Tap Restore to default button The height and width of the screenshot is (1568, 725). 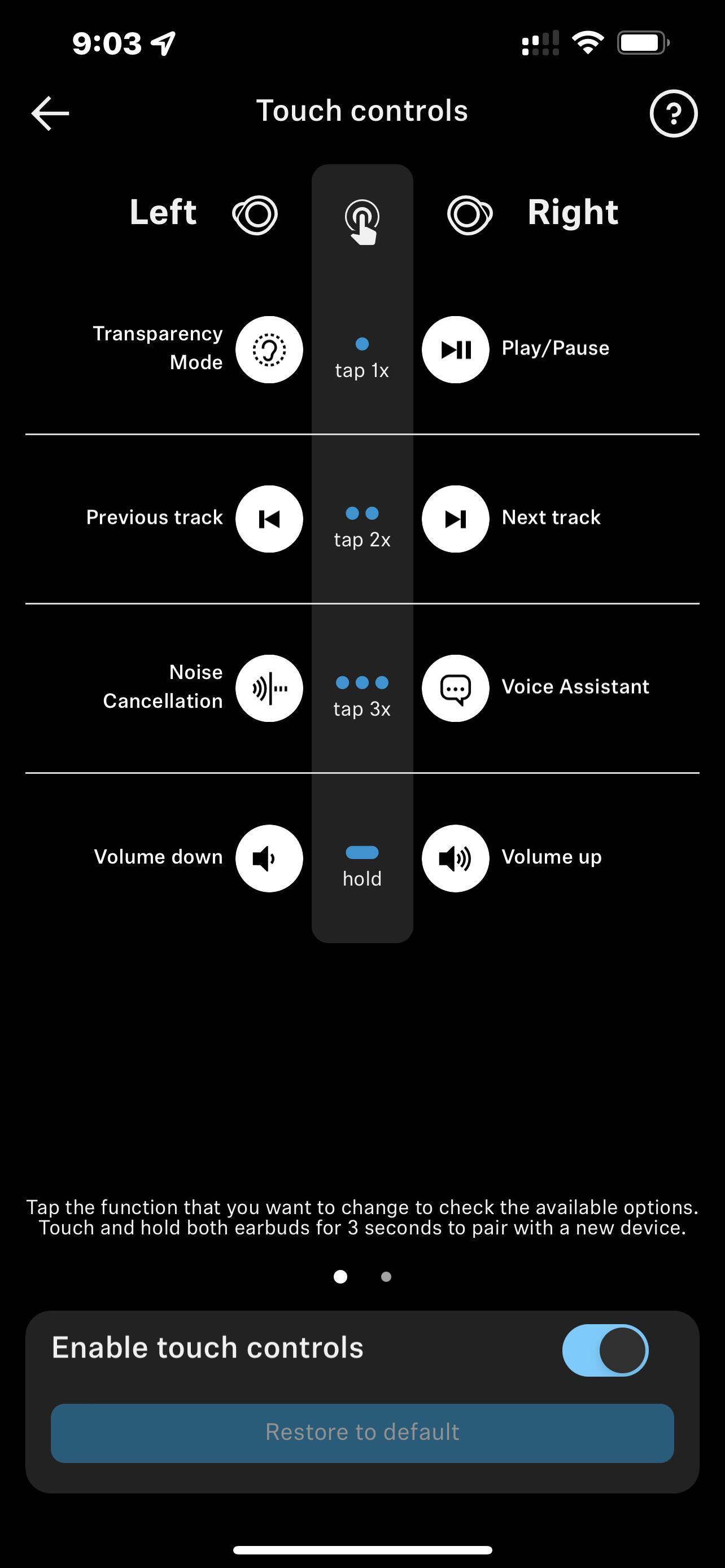(362, 1433)
